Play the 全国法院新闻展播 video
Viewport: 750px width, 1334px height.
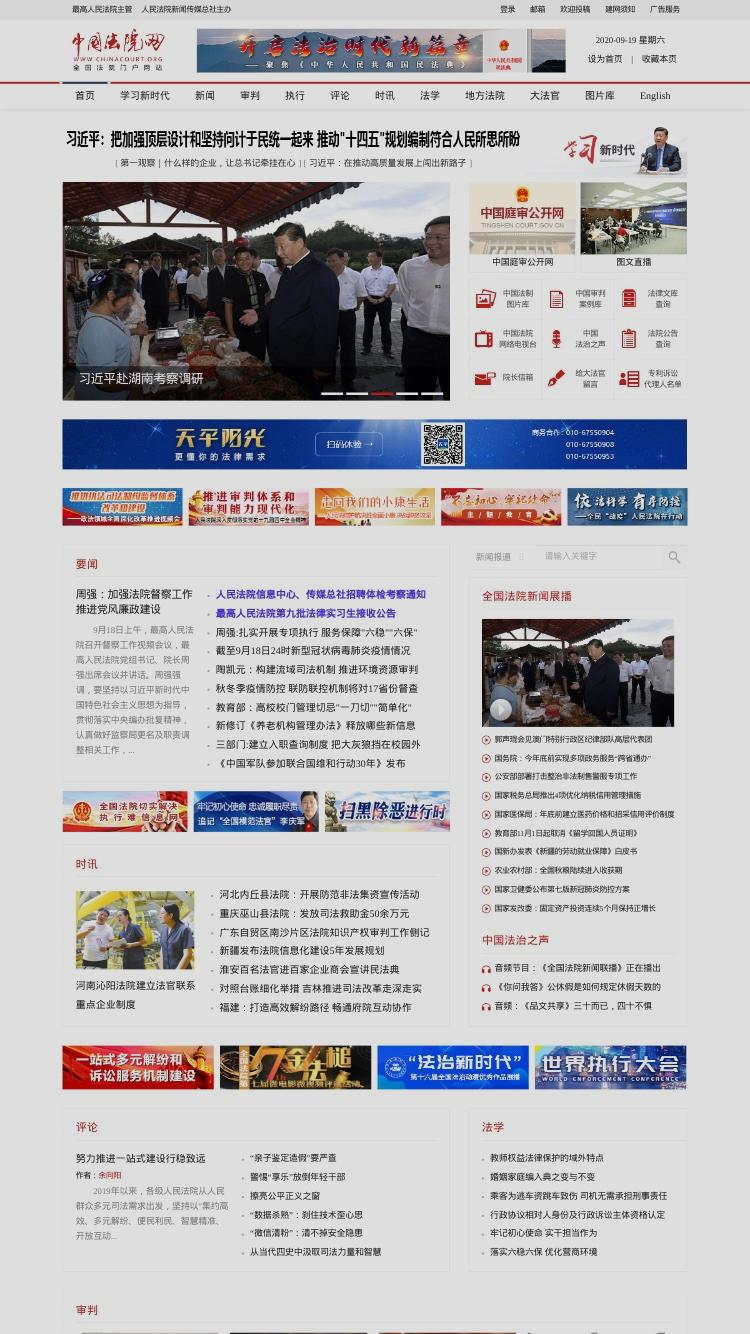point(501,709)
